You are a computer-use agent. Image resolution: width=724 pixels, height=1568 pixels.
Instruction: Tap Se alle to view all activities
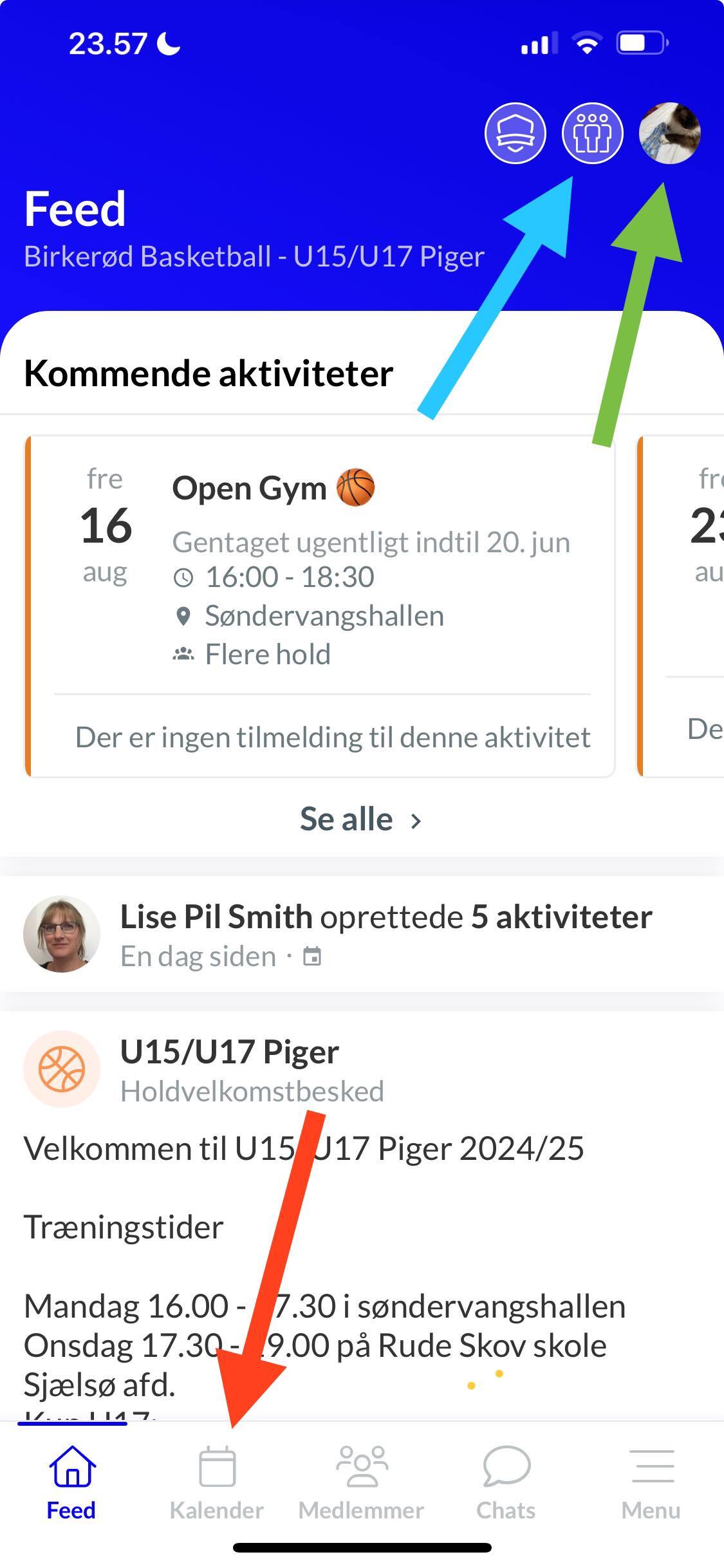pos(361,819)
